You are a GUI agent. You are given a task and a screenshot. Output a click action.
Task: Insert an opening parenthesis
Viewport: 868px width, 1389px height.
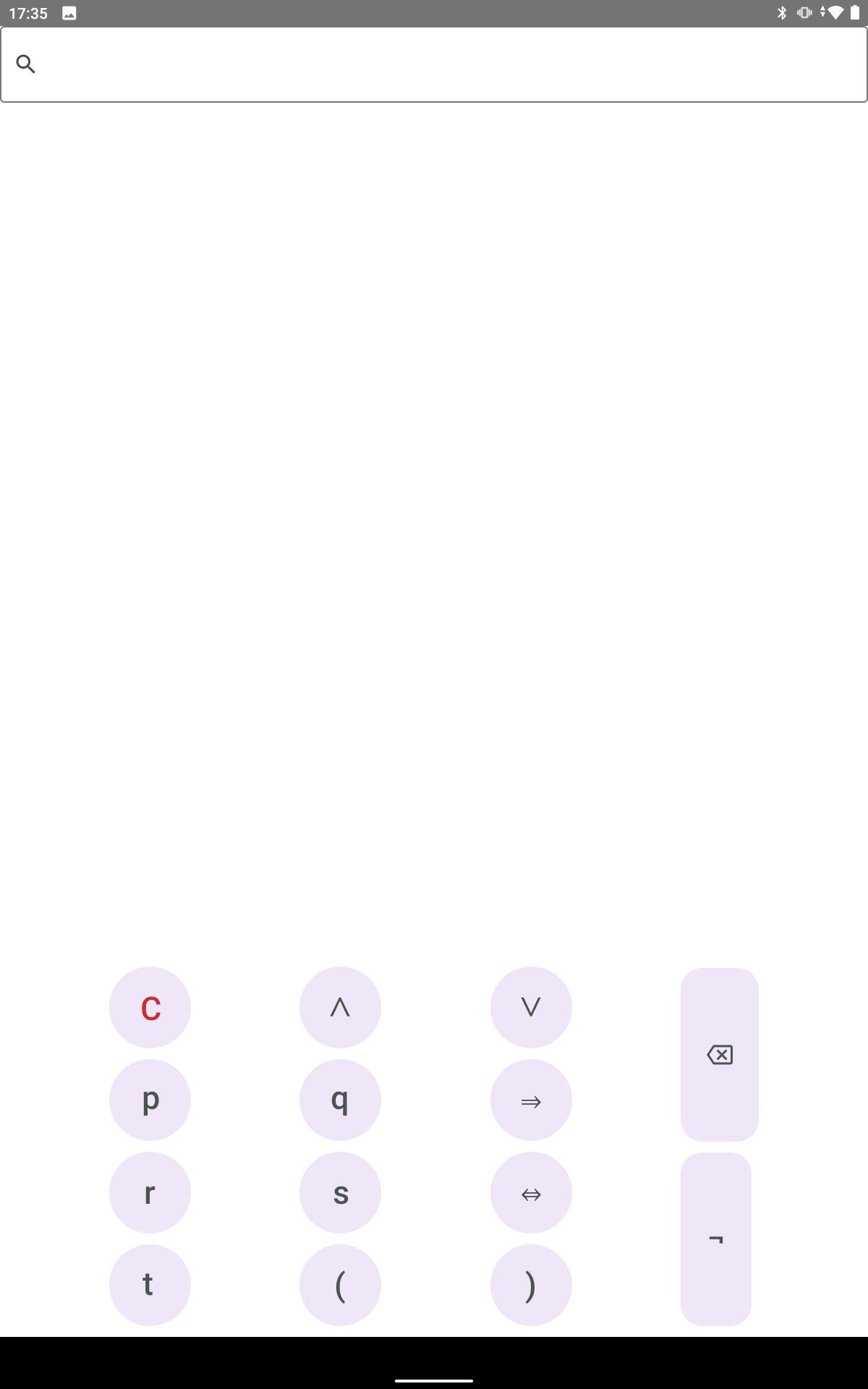click(x=340, y=1285)
